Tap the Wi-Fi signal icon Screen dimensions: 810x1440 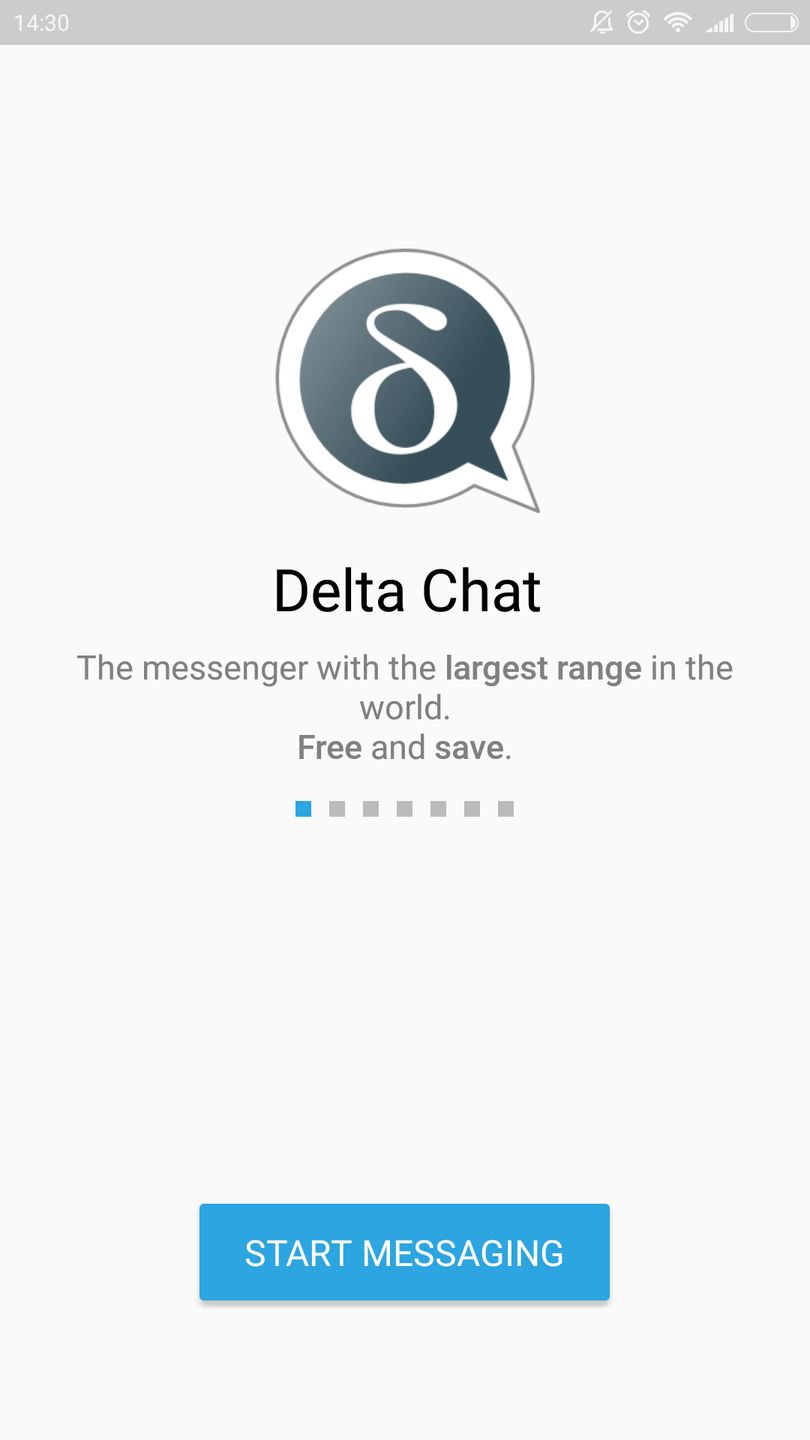676,23
